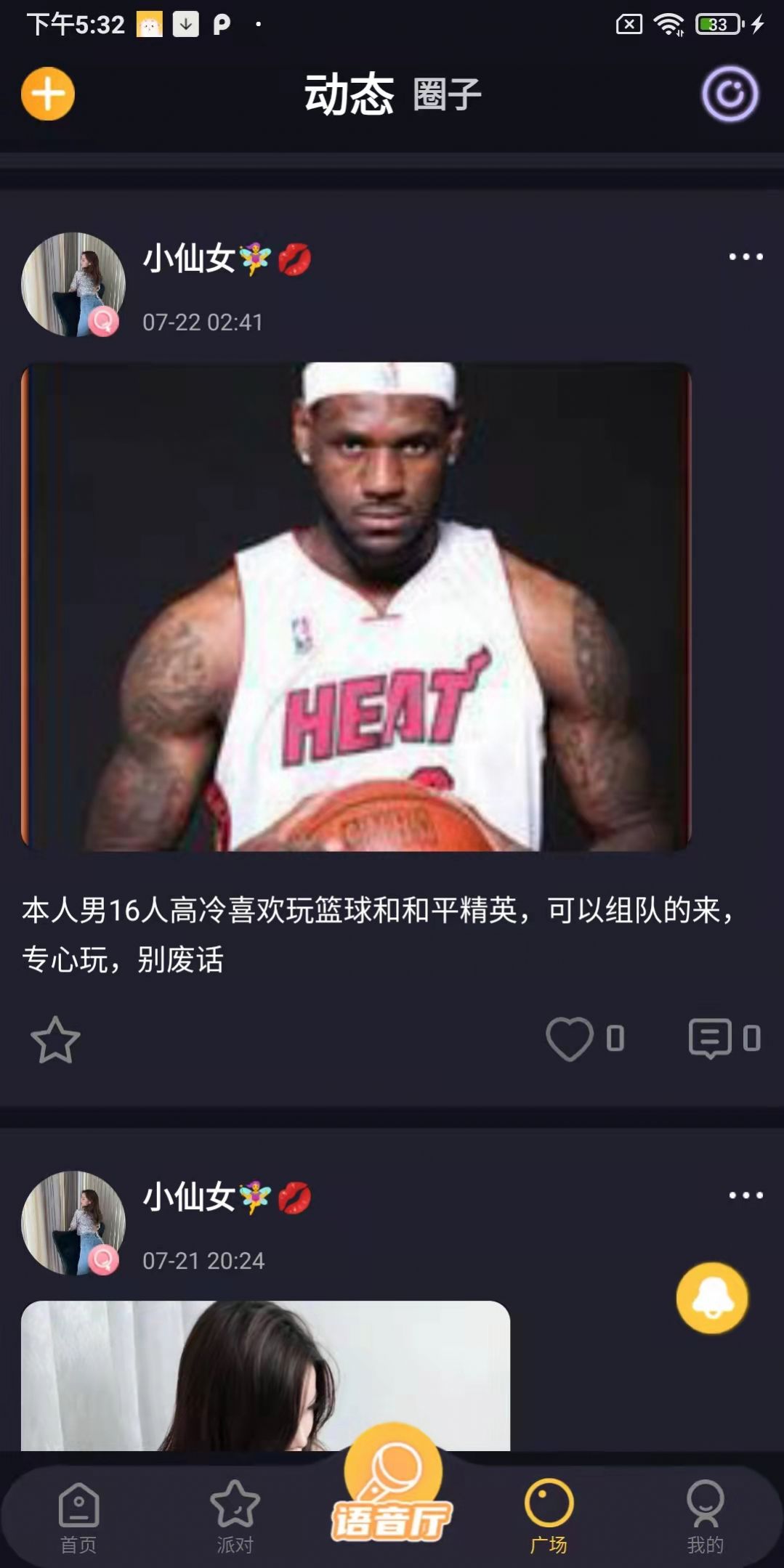The width and height of the screenshot is (784, 1568).
Task: Favorite the 07-22 post with the star icon
Action: pyautogui.click(x=55, y=1039)
